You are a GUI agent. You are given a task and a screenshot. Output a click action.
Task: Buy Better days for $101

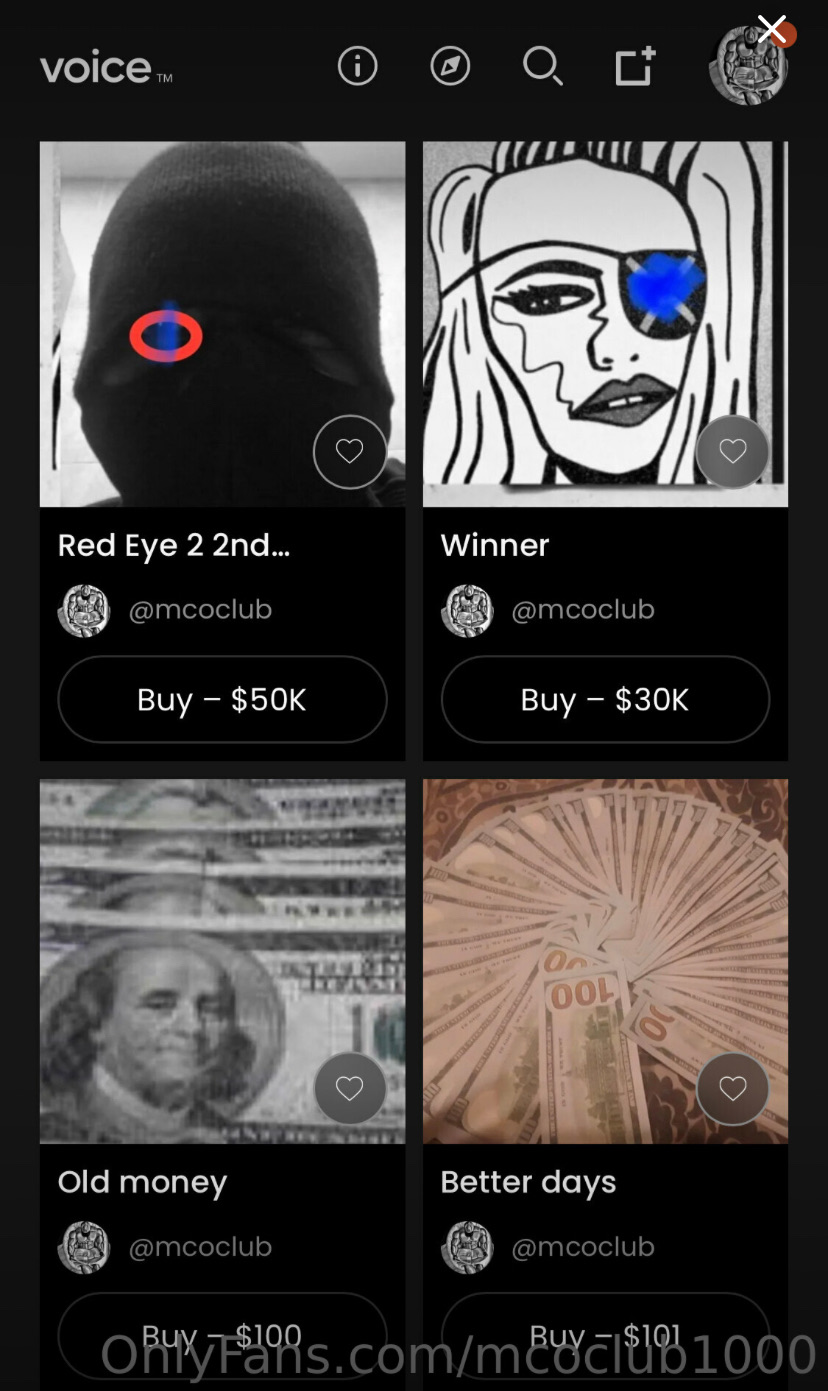click(605, 1335)
